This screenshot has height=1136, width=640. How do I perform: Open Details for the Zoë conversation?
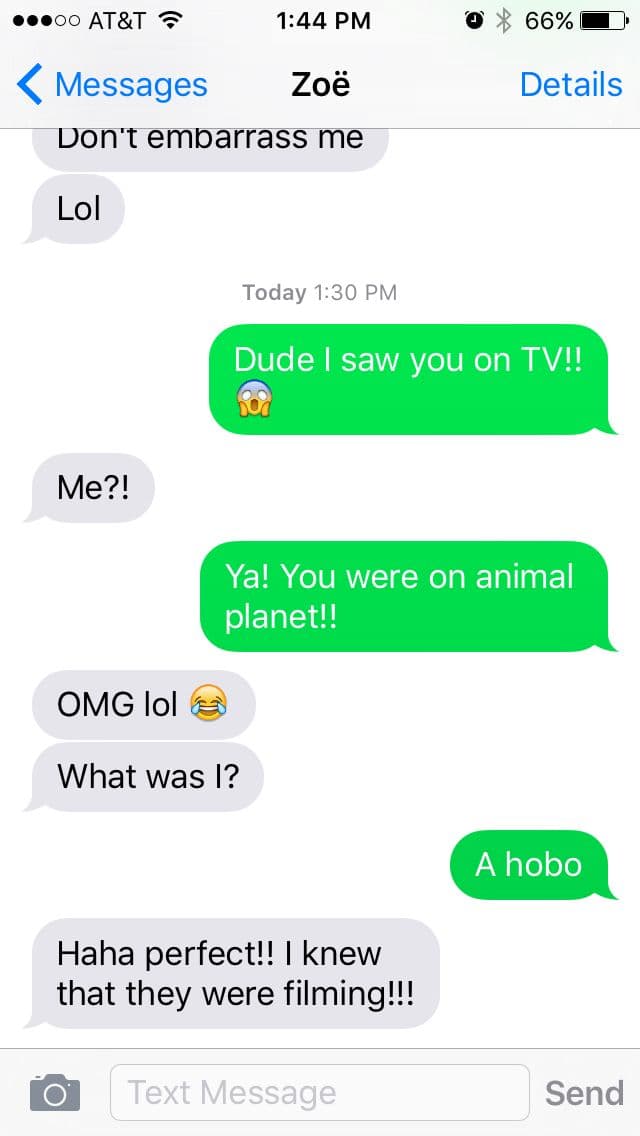570,85
